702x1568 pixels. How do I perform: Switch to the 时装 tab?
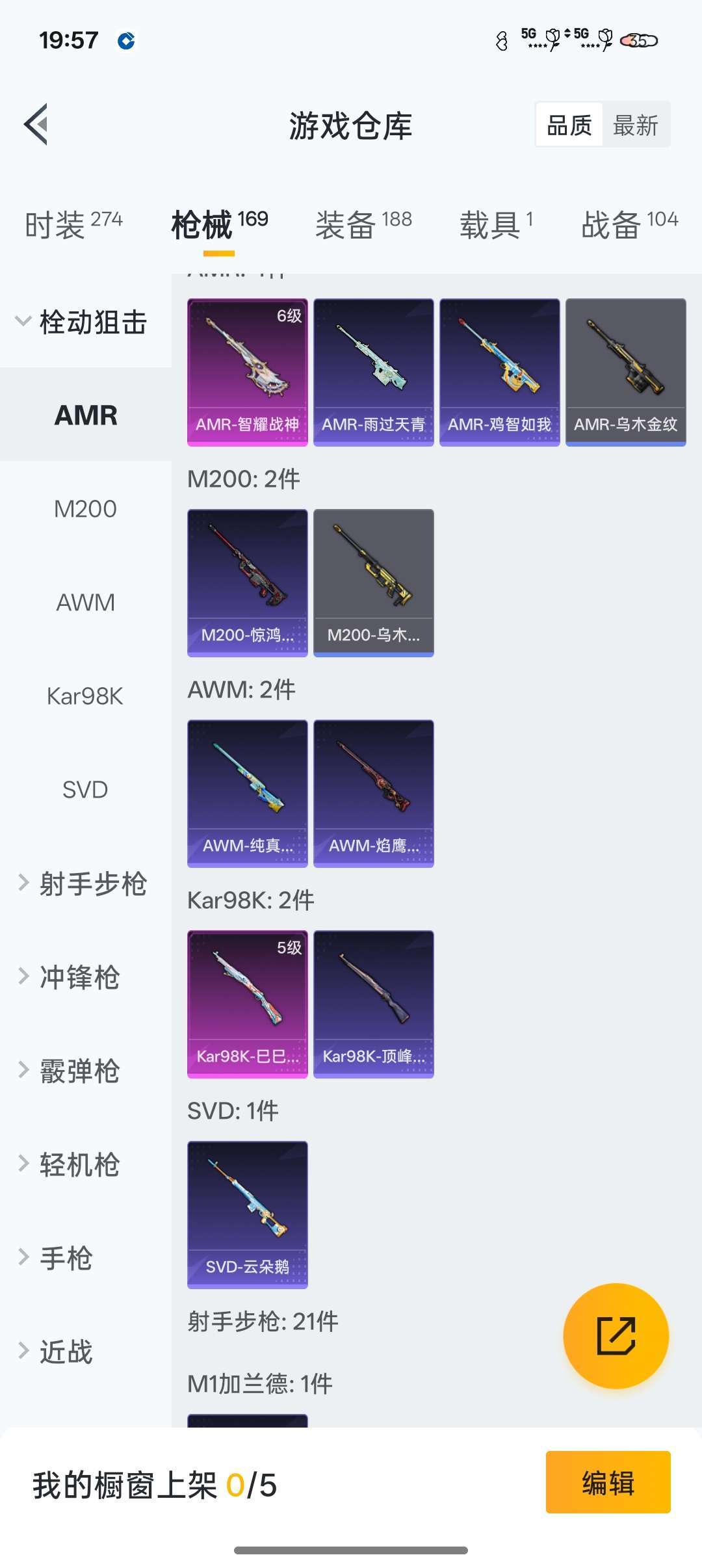pyautogui.click(x=73, y=224)
